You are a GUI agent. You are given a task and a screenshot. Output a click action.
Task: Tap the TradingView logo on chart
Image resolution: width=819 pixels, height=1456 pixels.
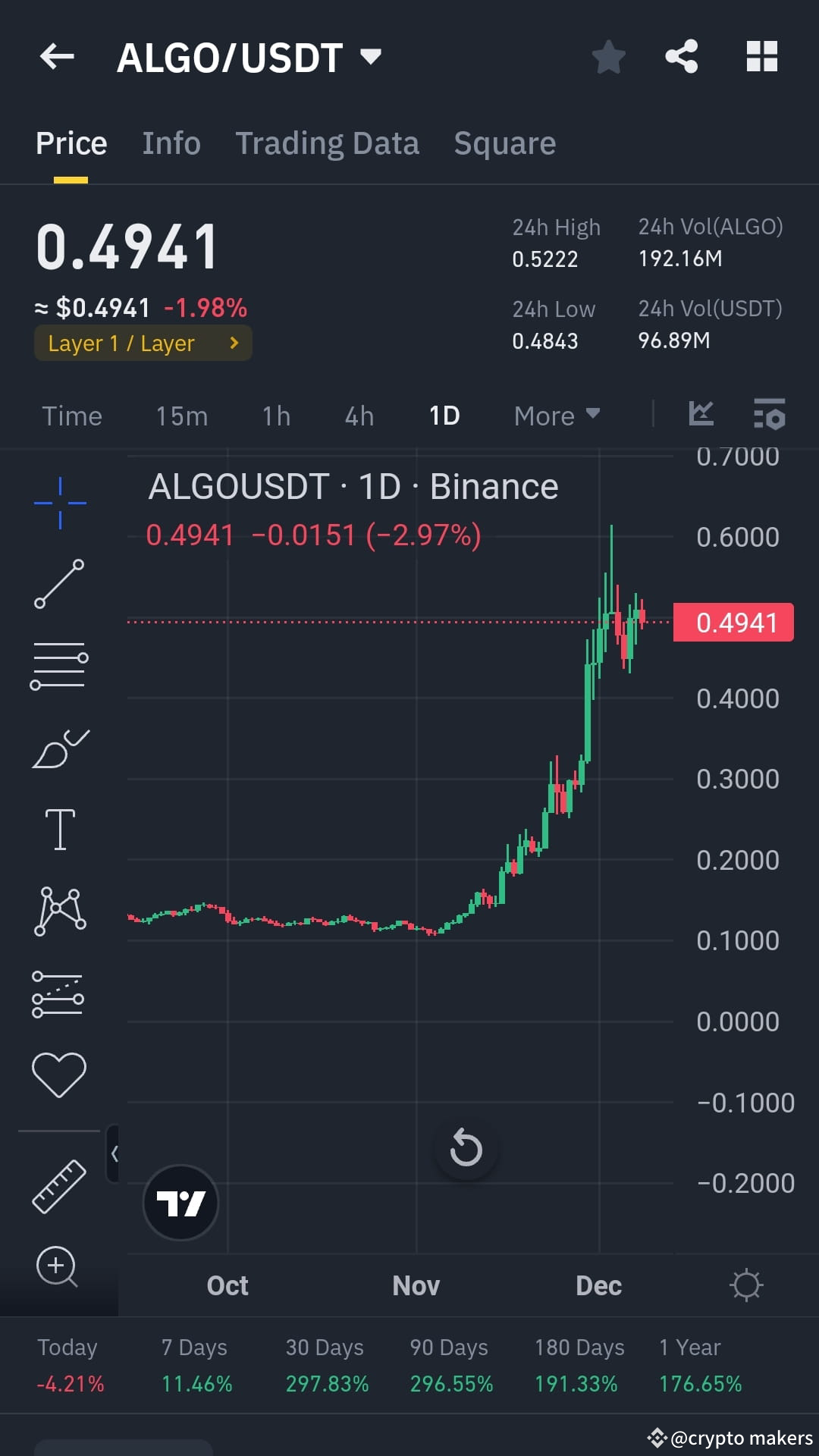tap(180, 1203)
